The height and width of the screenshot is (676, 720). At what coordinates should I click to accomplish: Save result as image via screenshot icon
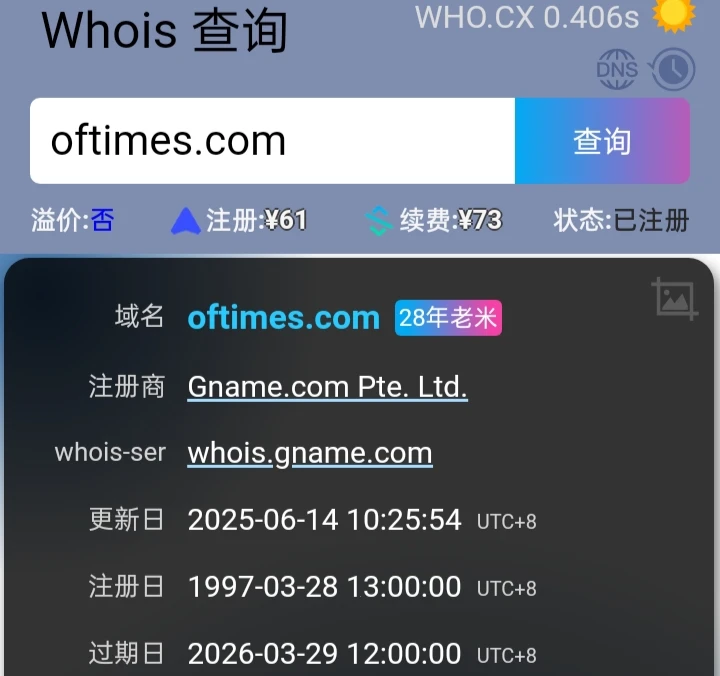pos(674,298)
